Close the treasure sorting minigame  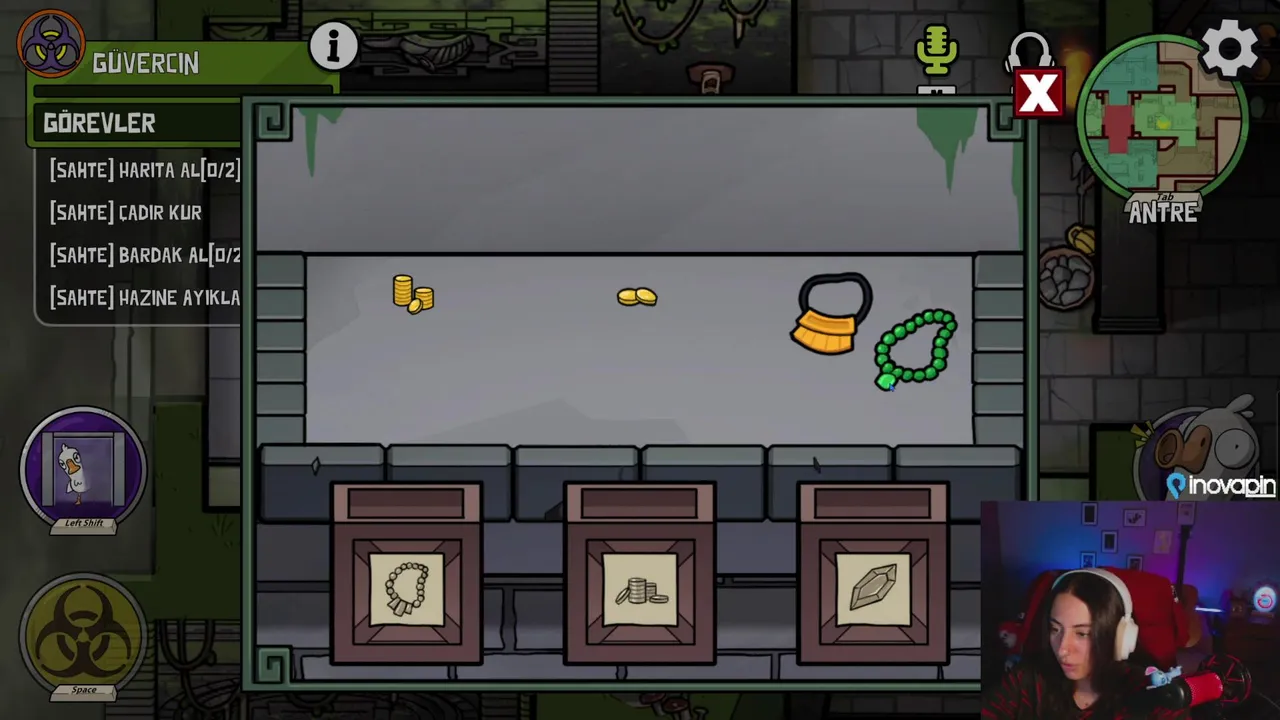coord(1038,94)
